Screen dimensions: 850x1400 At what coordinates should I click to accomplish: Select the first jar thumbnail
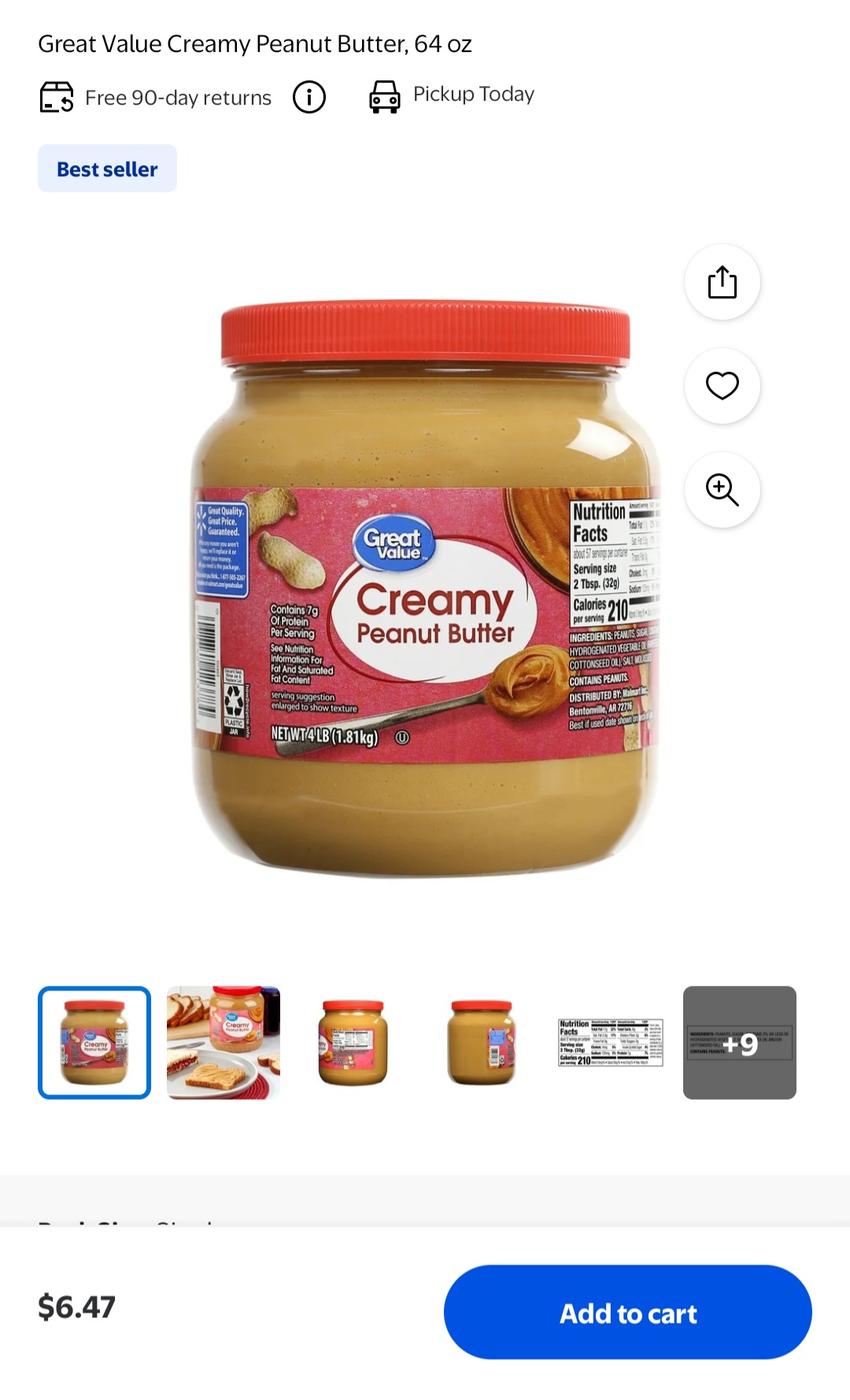(x=94, y=1043)
